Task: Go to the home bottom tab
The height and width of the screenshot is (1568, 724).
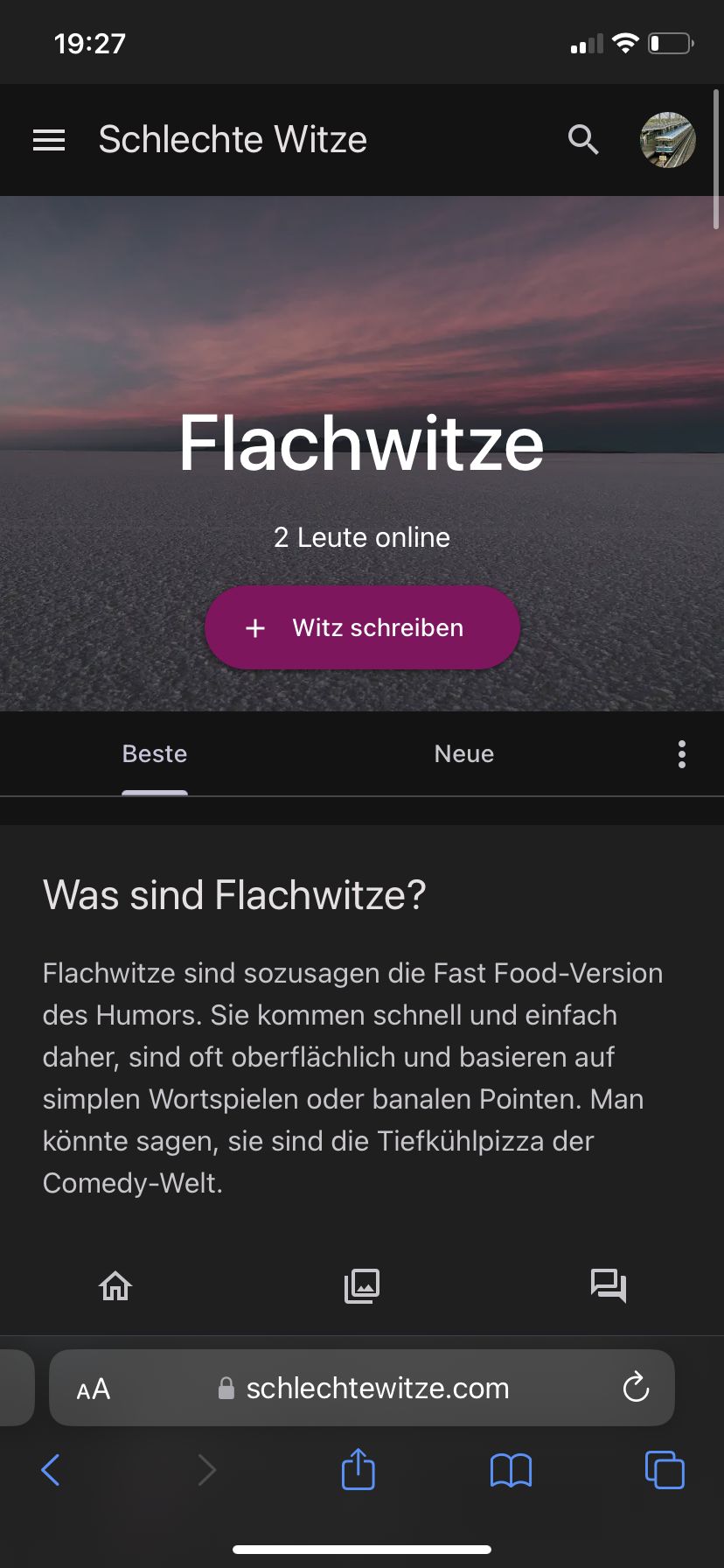Action: click(x=115, y=1286)
